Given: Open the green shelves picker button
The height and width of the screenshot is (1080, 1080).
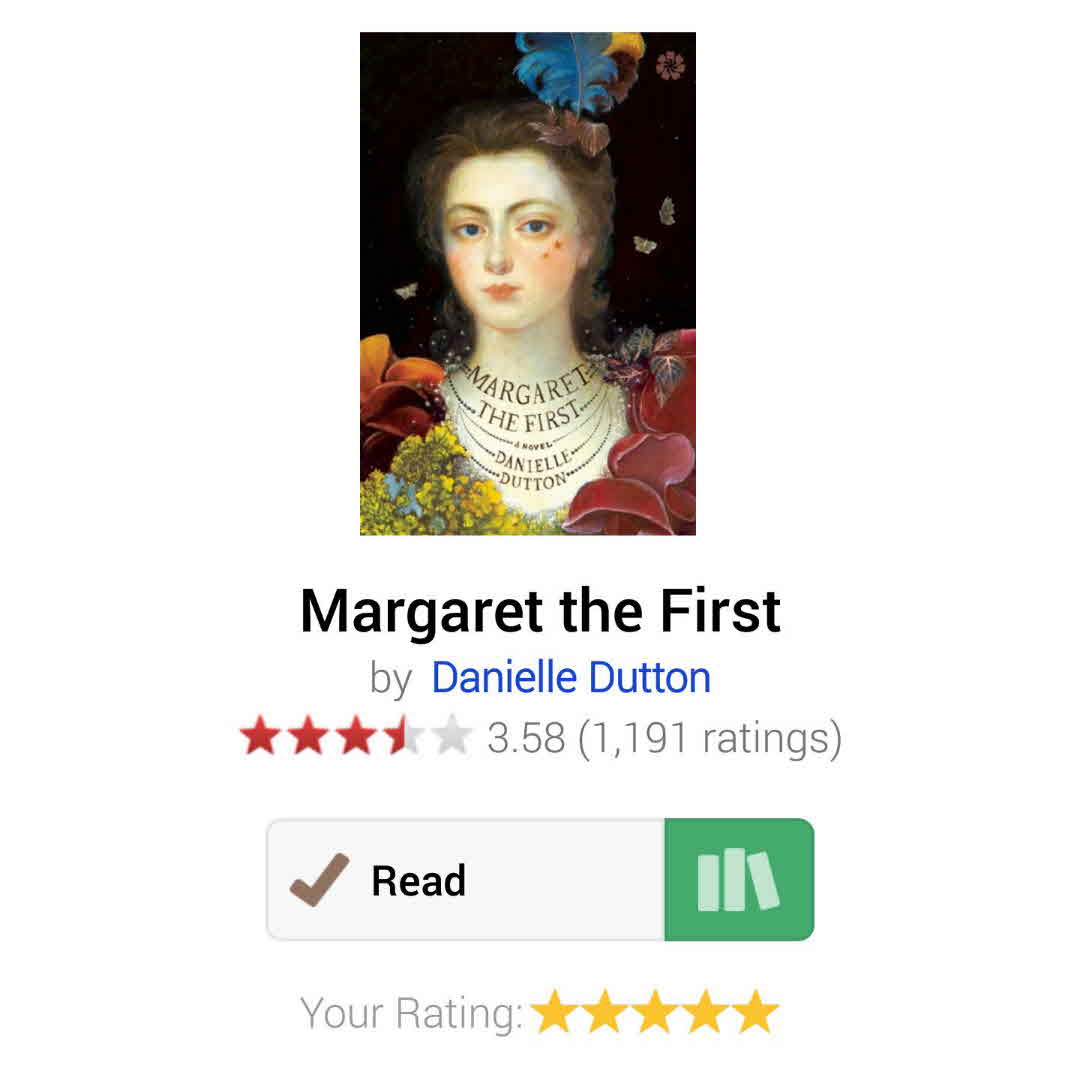Looking at the screenshot, I should point(739,880).
